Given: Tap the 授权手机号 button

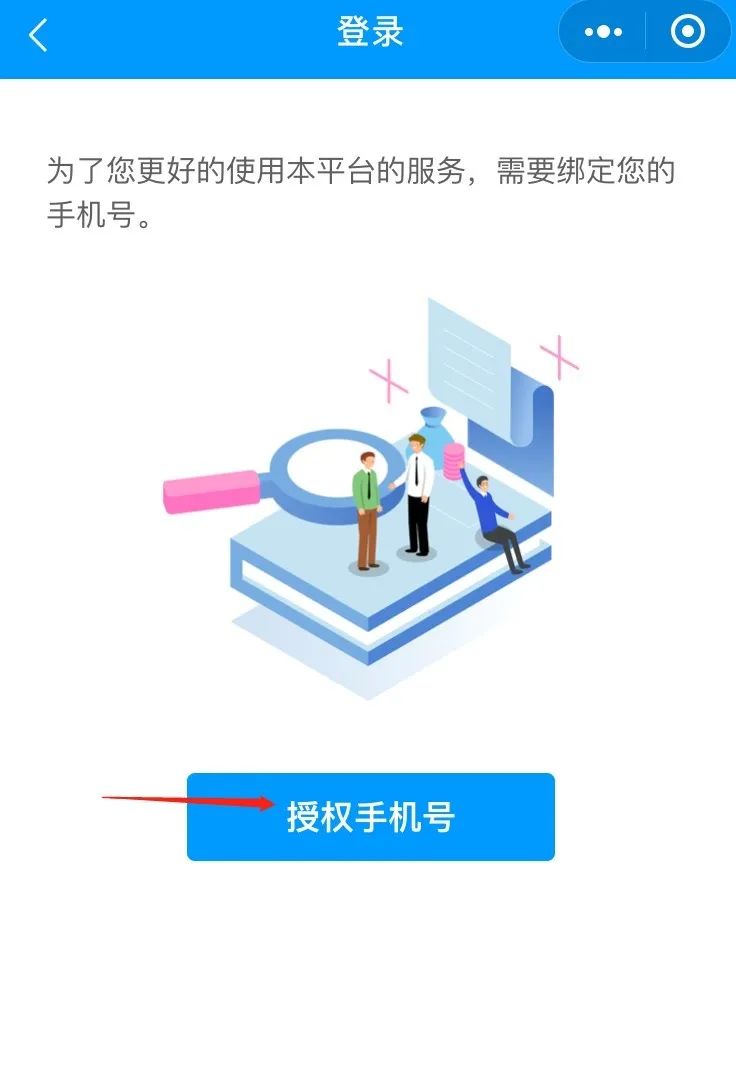Looking at the screenshot, I should click(371, 816).
